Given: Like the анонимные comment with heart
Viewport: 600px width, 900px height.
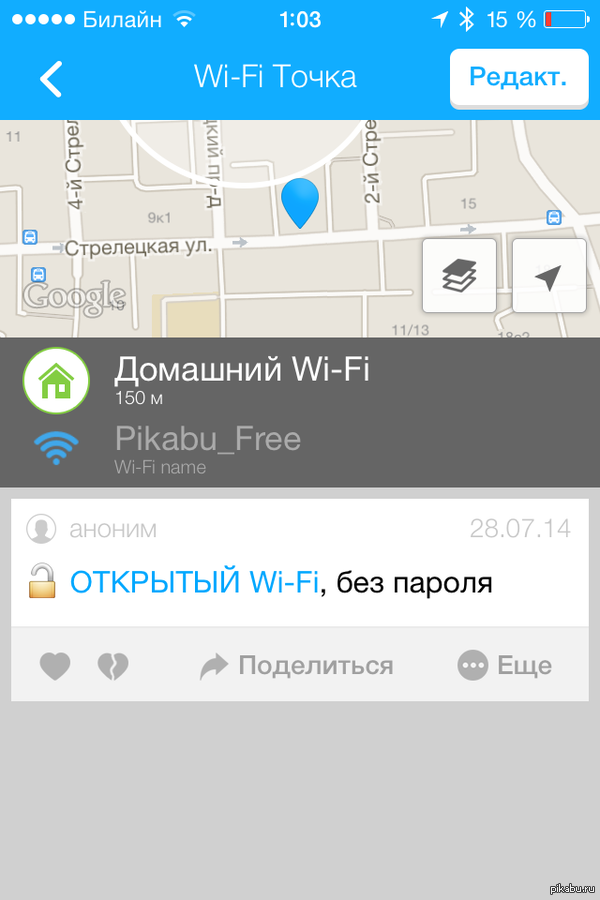Looking at the screenshot, I should tap(55, 666).
